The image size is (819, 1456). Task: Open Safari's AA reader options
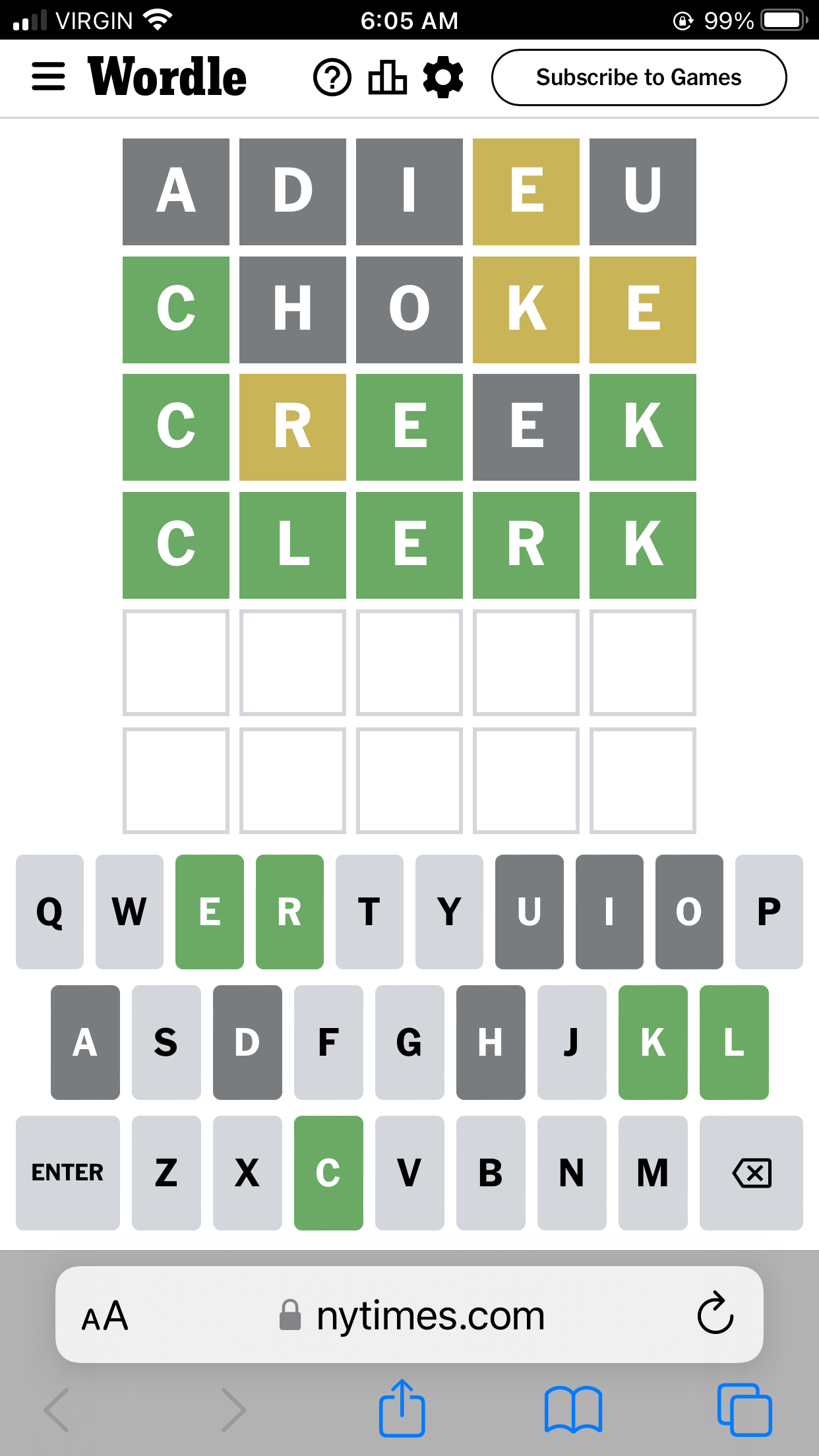point(105,1316)
